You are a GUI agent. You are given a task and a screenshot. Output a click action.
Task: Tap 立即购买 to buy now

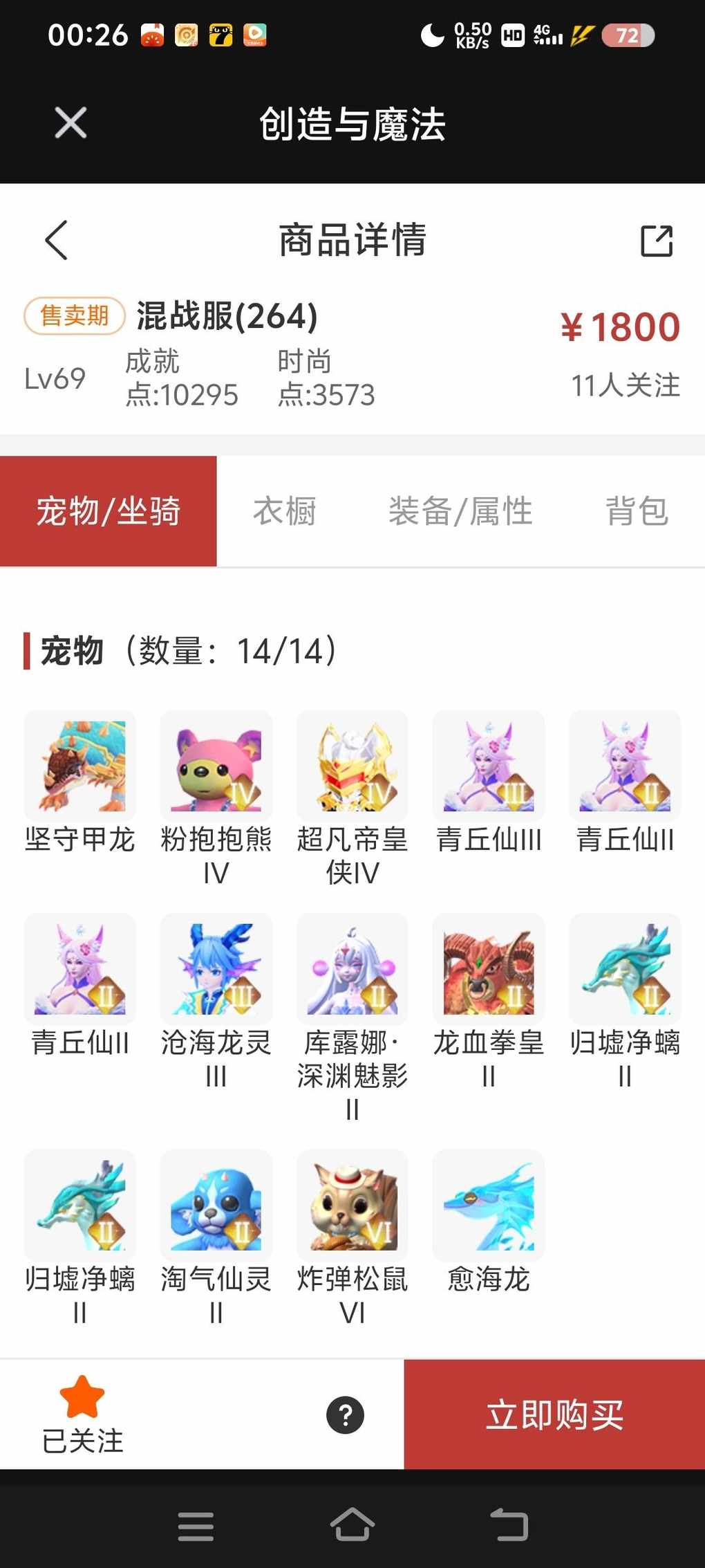tap(554, 1415)
